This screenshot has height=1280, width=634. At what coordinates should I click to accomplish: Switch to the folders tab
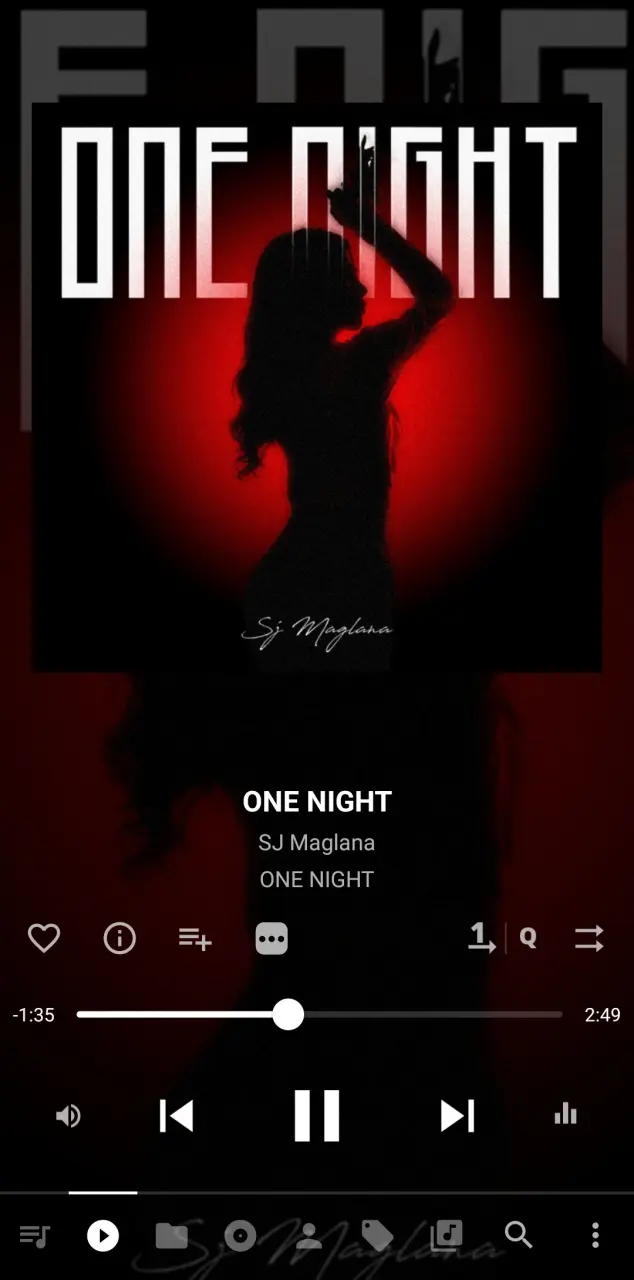pos(172,1236)
